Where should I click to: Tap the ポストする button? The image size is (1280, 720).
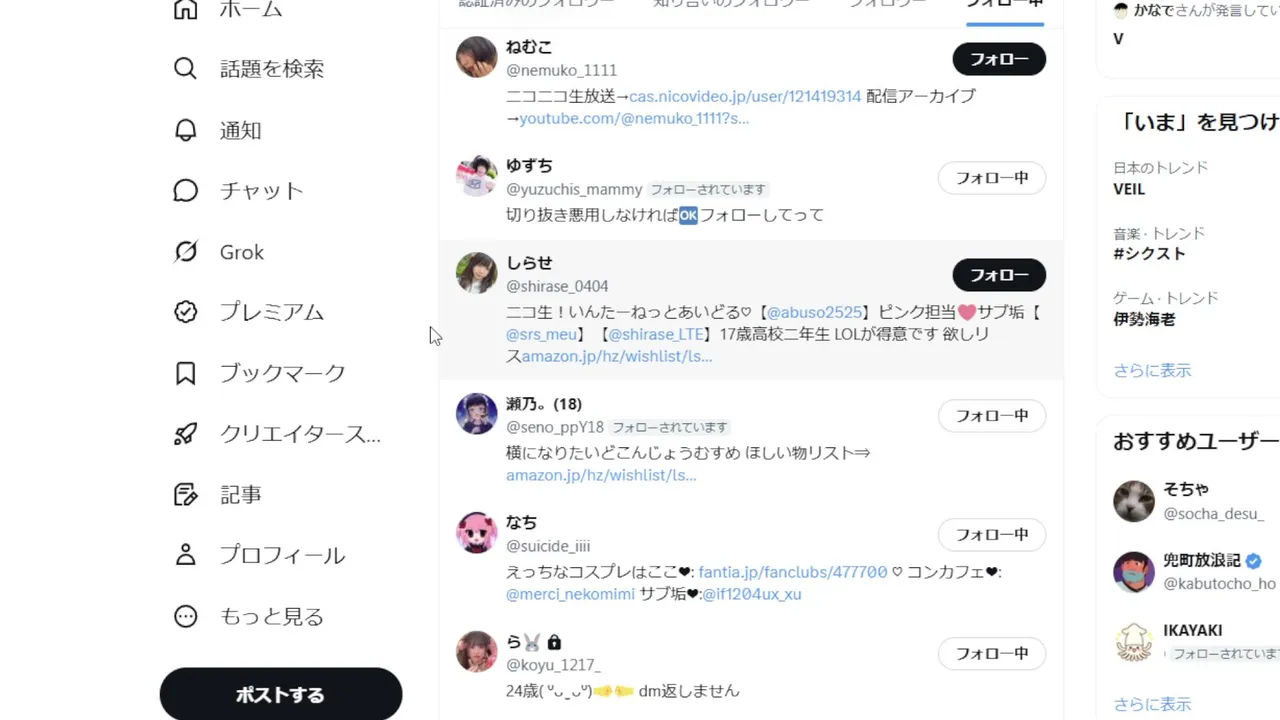[280, 695]
